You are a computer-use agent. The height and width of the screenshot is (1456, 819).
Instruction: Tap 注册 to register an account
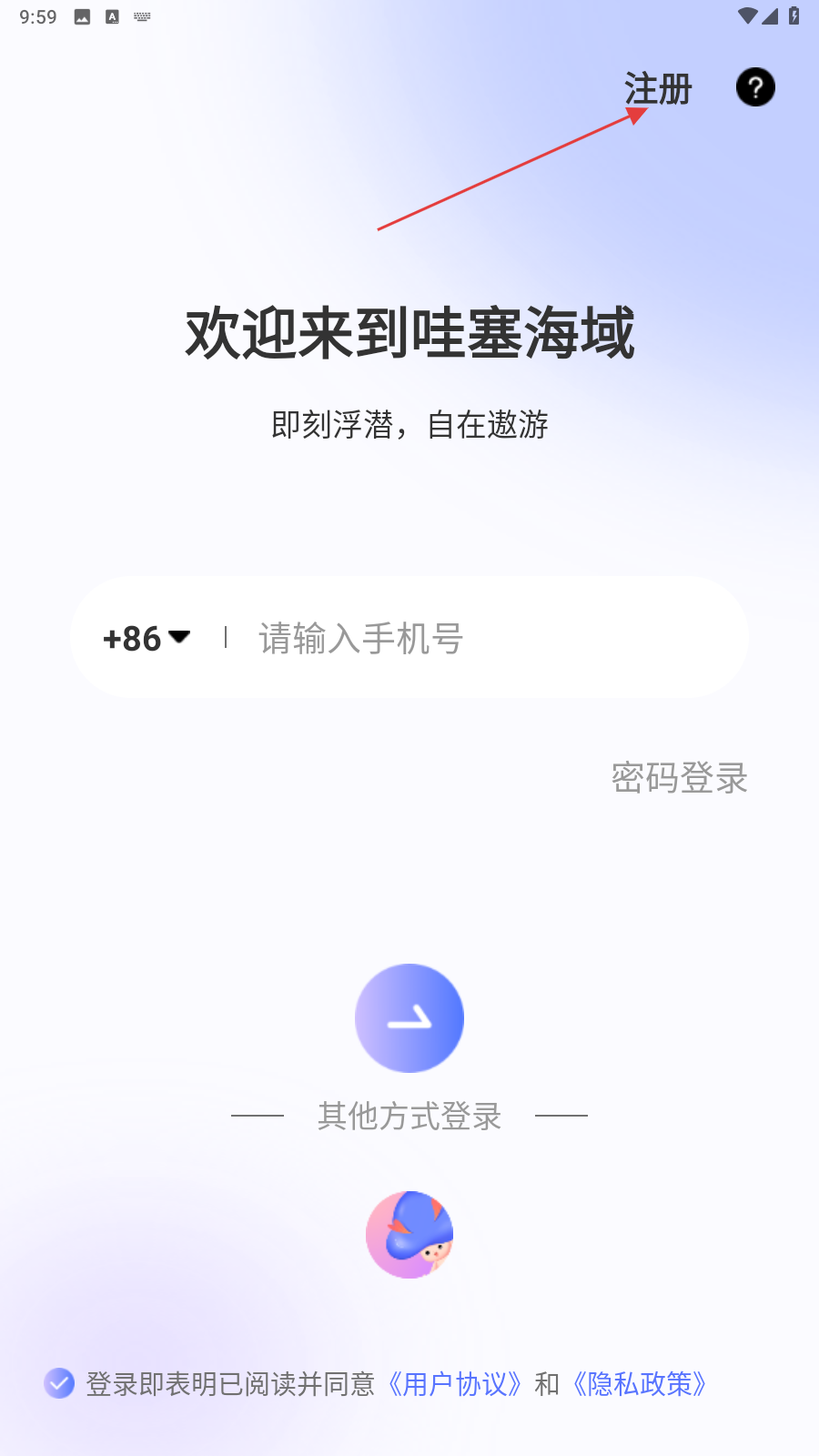pos(658,89)
